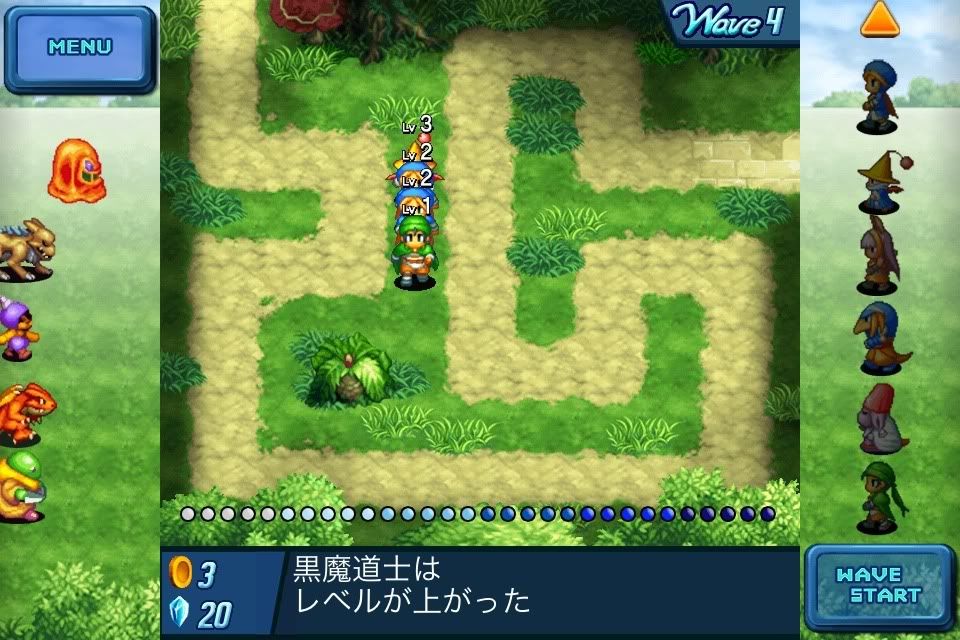
Task: Tap the orange up arrow above job list
Action: point(879,18)
